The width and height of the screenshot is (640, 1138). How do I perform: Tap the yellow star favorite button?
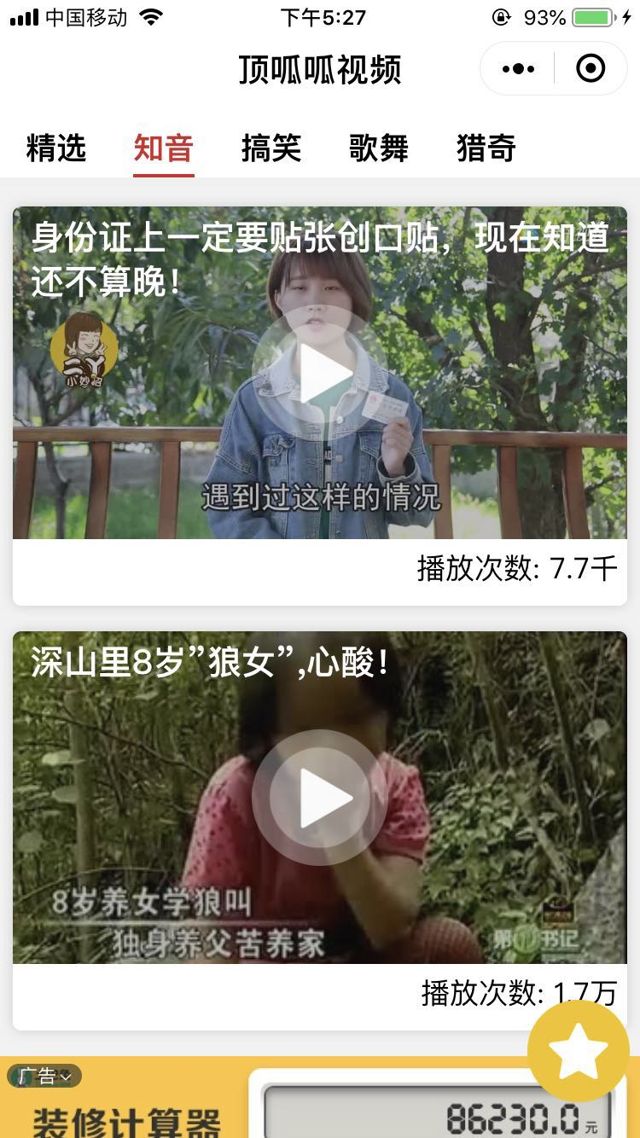click(x=579, y=1052)
